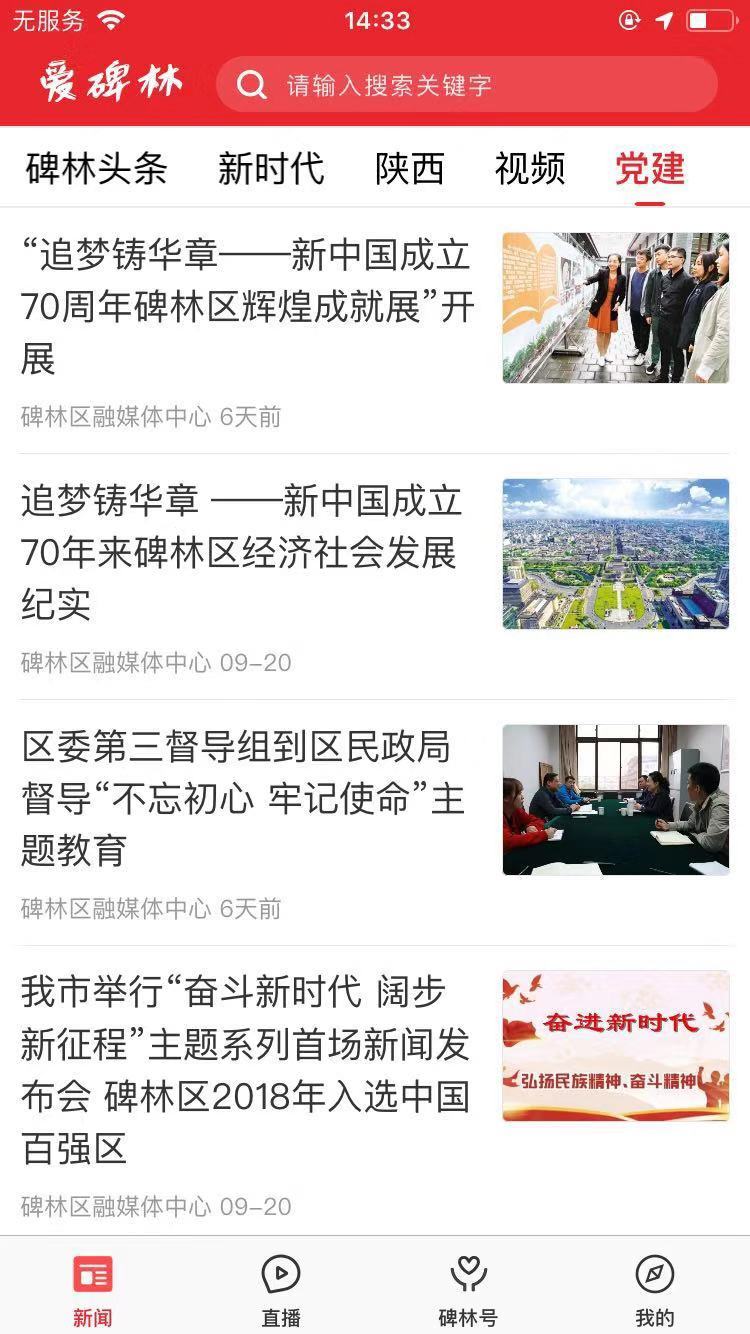Go to 新闻 in bottom navigation

pos(93,1290)
